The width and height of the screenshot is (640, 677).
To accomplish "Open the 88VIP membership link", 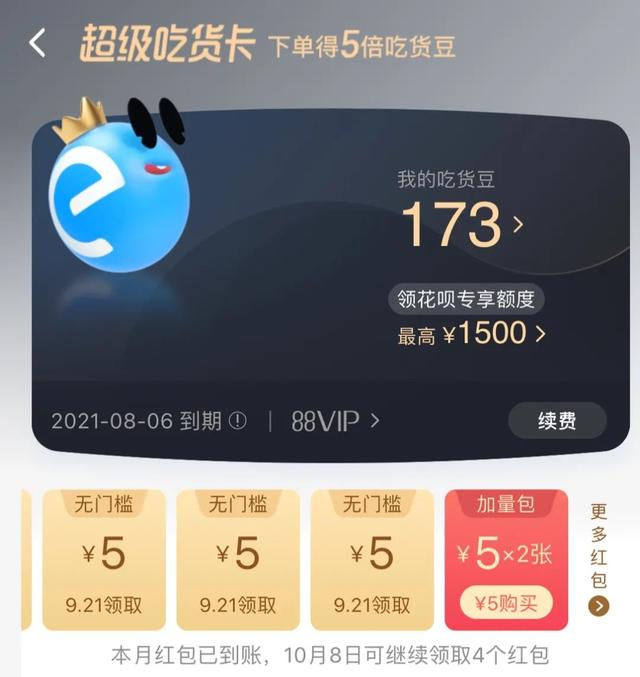I will (335, 421).
